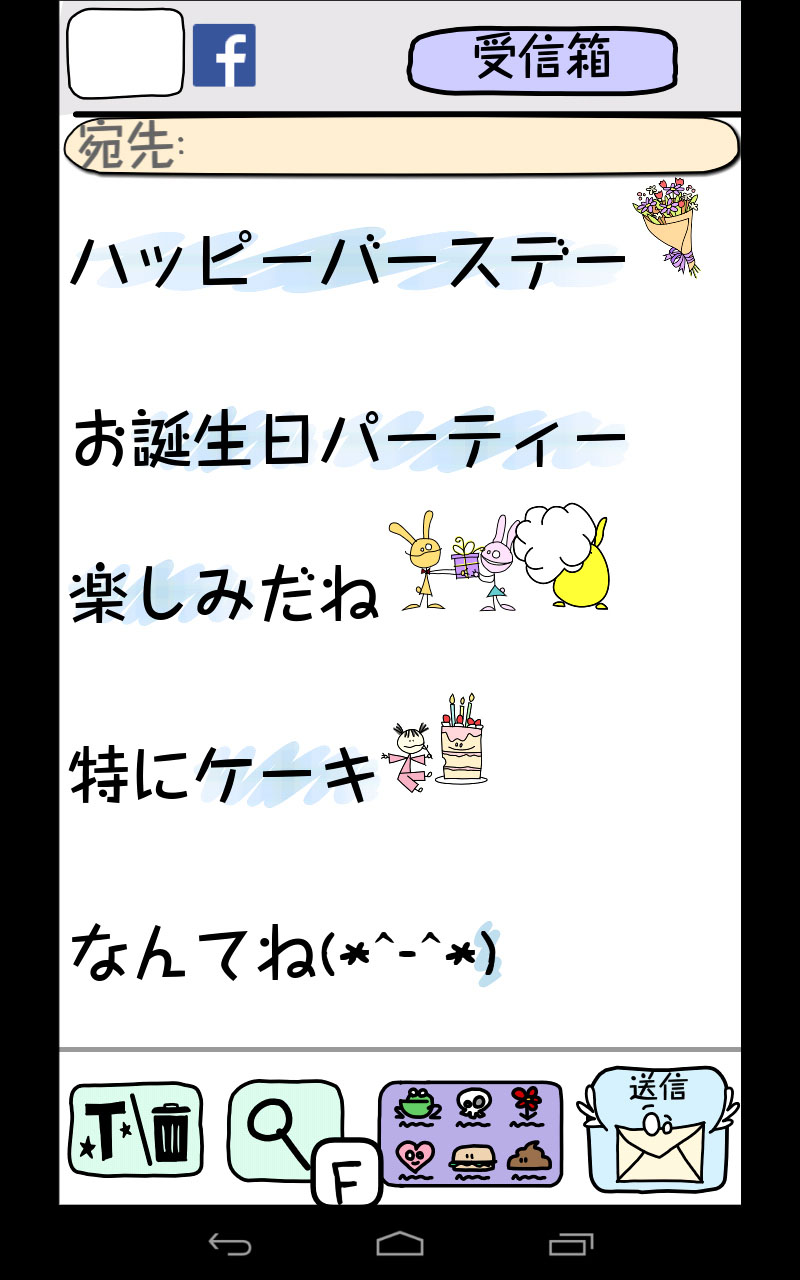Send the message with 送信 envelope
This screenshot has width=800, height=1280.
click(x=657, y=1130)
